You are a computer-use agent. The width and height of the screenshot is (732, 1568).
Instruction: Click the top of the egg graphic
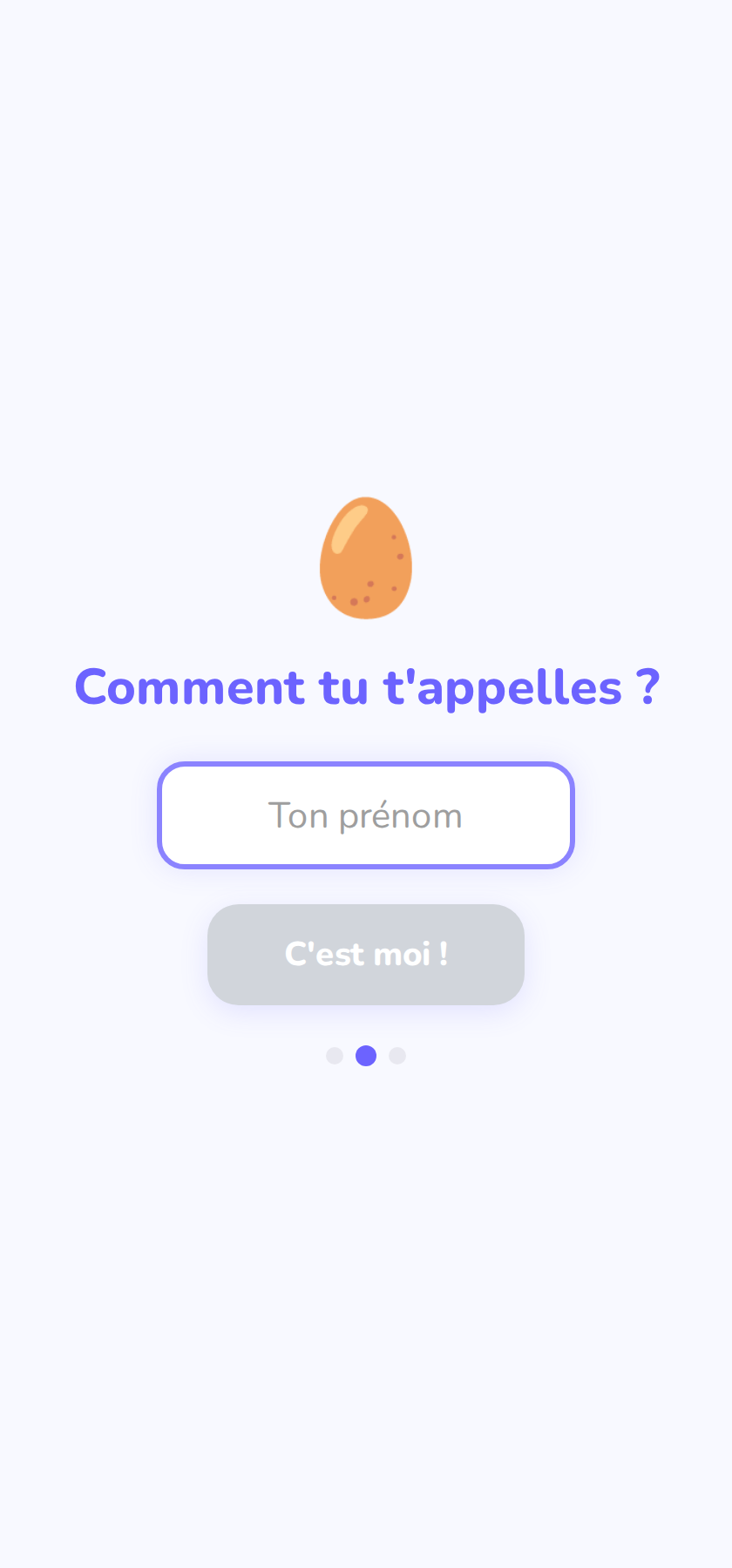click(x=366, y=505)
